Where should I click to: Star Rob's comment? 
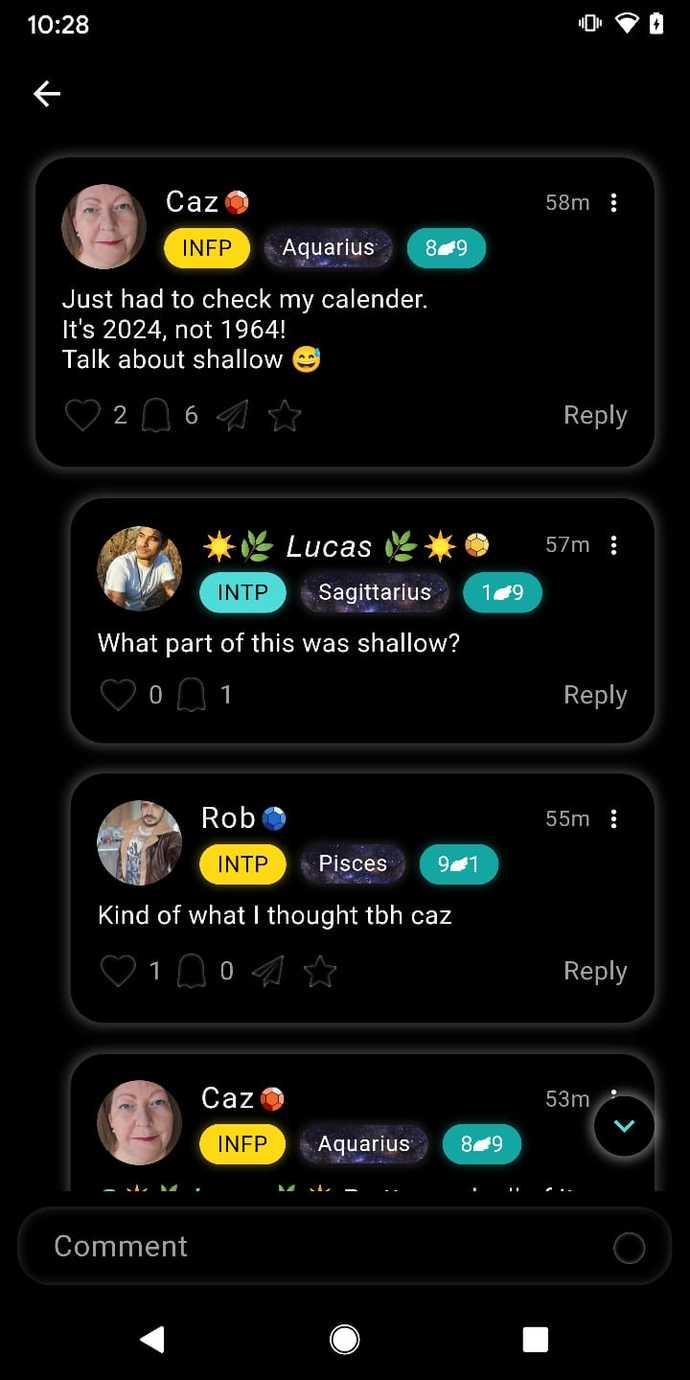(320, 971)
